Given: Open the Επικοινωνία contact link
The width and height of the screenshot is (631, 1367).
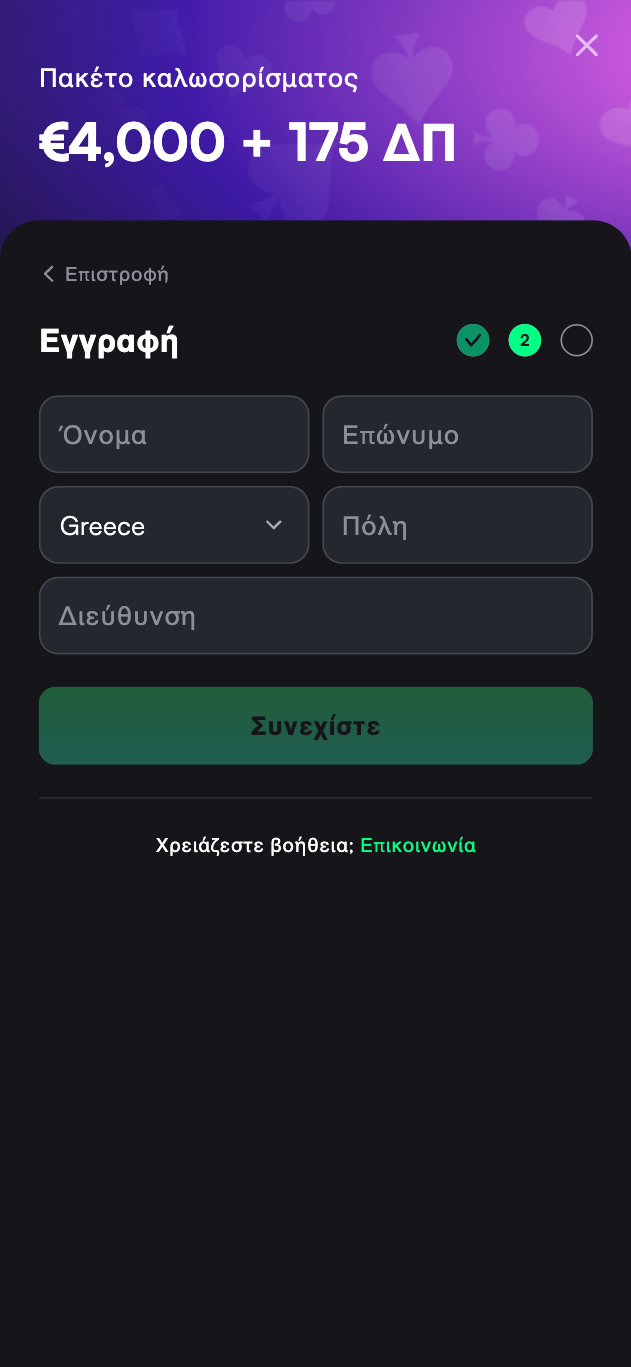Looking at the screenshot, I should coord(418,845).
